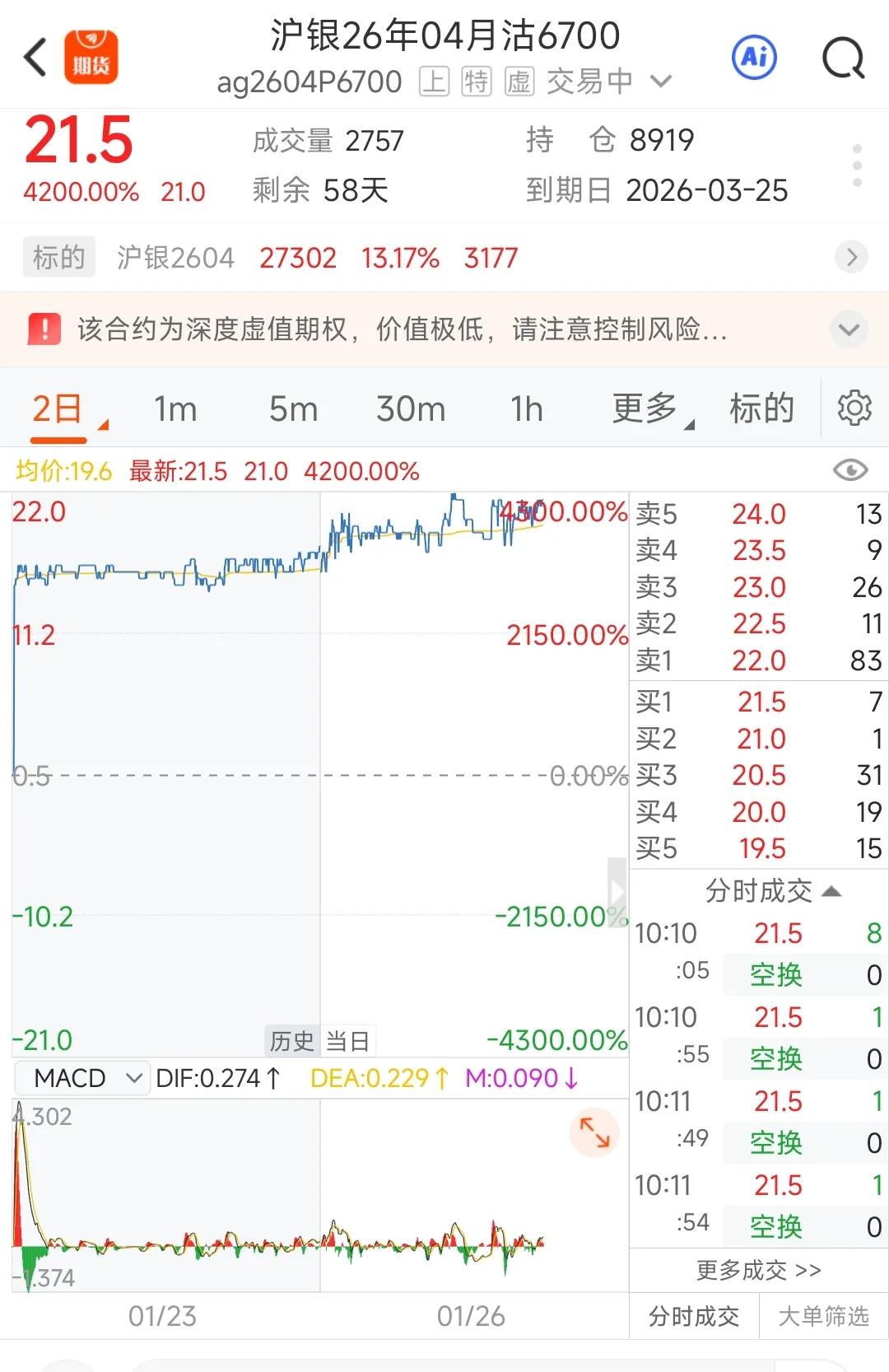Click the back arrow to exit contract page
Screen dimensions: 889x1372
(33, 56)
